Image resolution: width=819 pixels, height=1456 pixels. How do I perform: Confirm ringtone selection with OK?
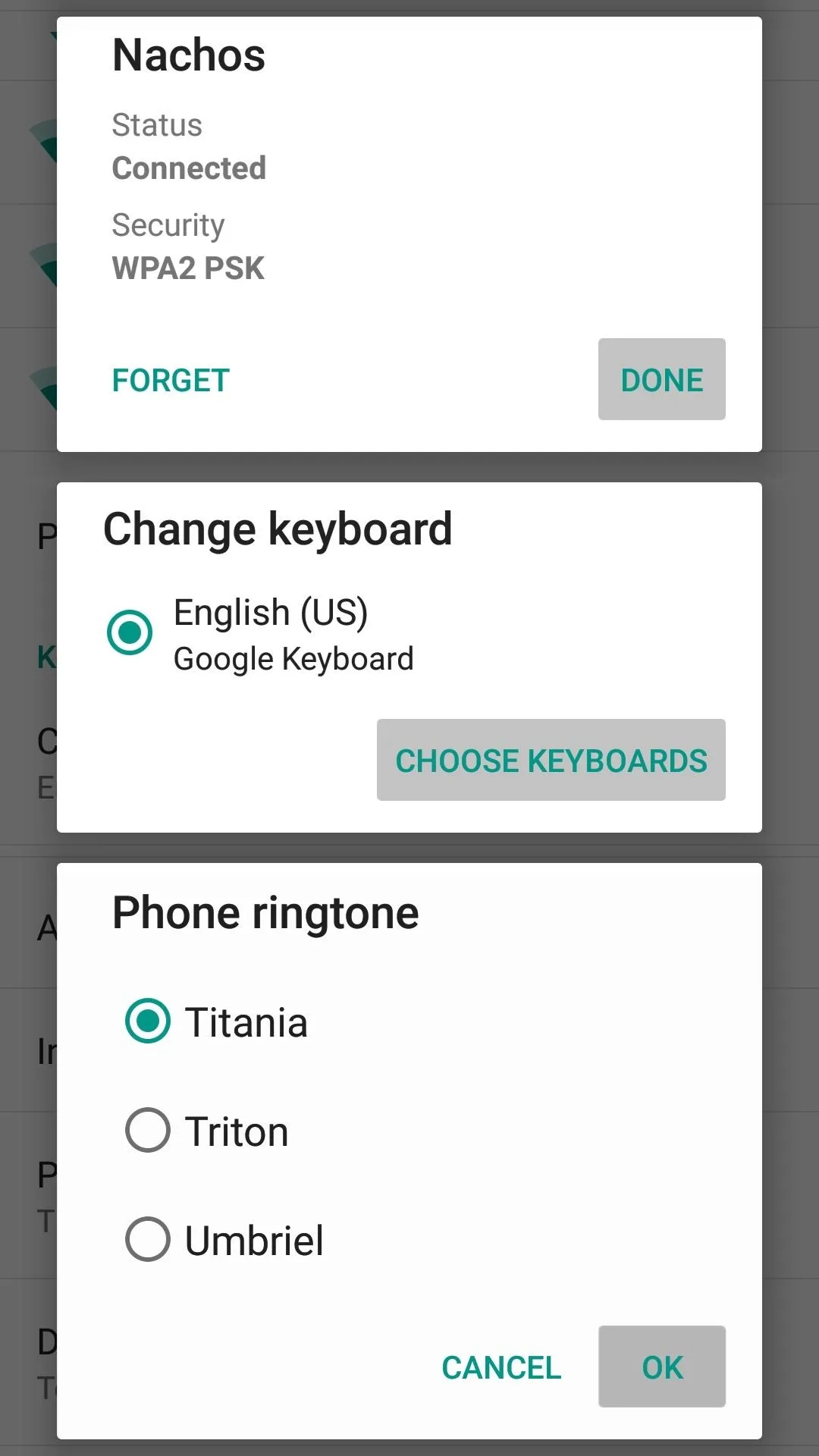662,1367
